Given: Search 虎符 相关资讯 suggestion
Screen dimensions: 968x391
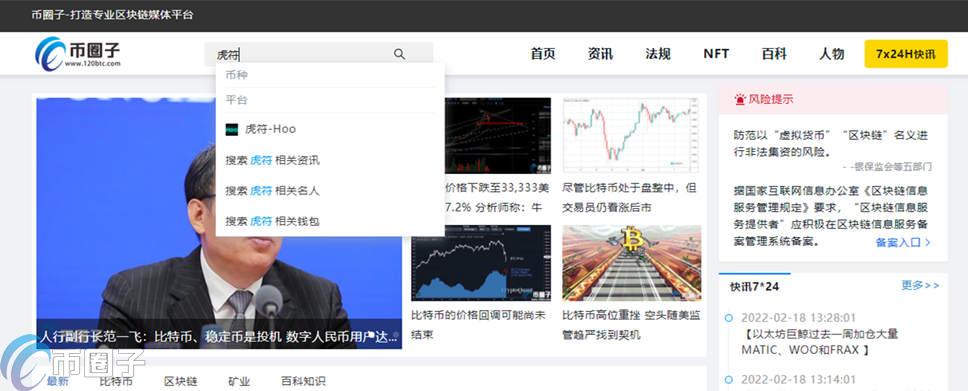Looking at the screenshot, I should pyautogui.click(x=272, y=161).
